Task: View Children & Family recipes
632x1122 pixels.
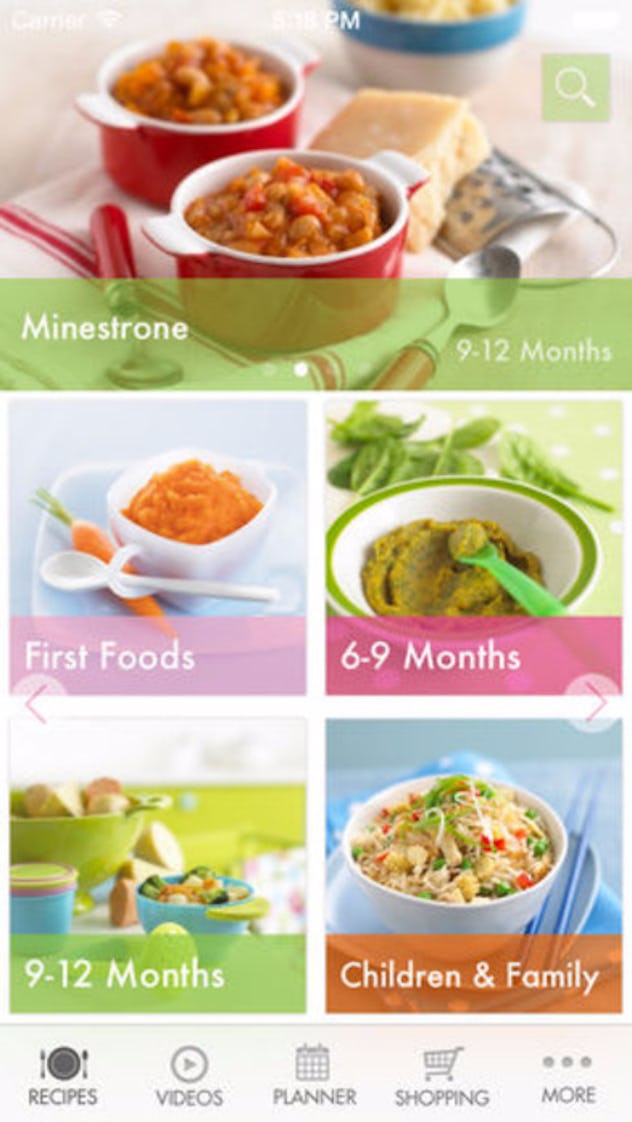Action: [474, 865]
